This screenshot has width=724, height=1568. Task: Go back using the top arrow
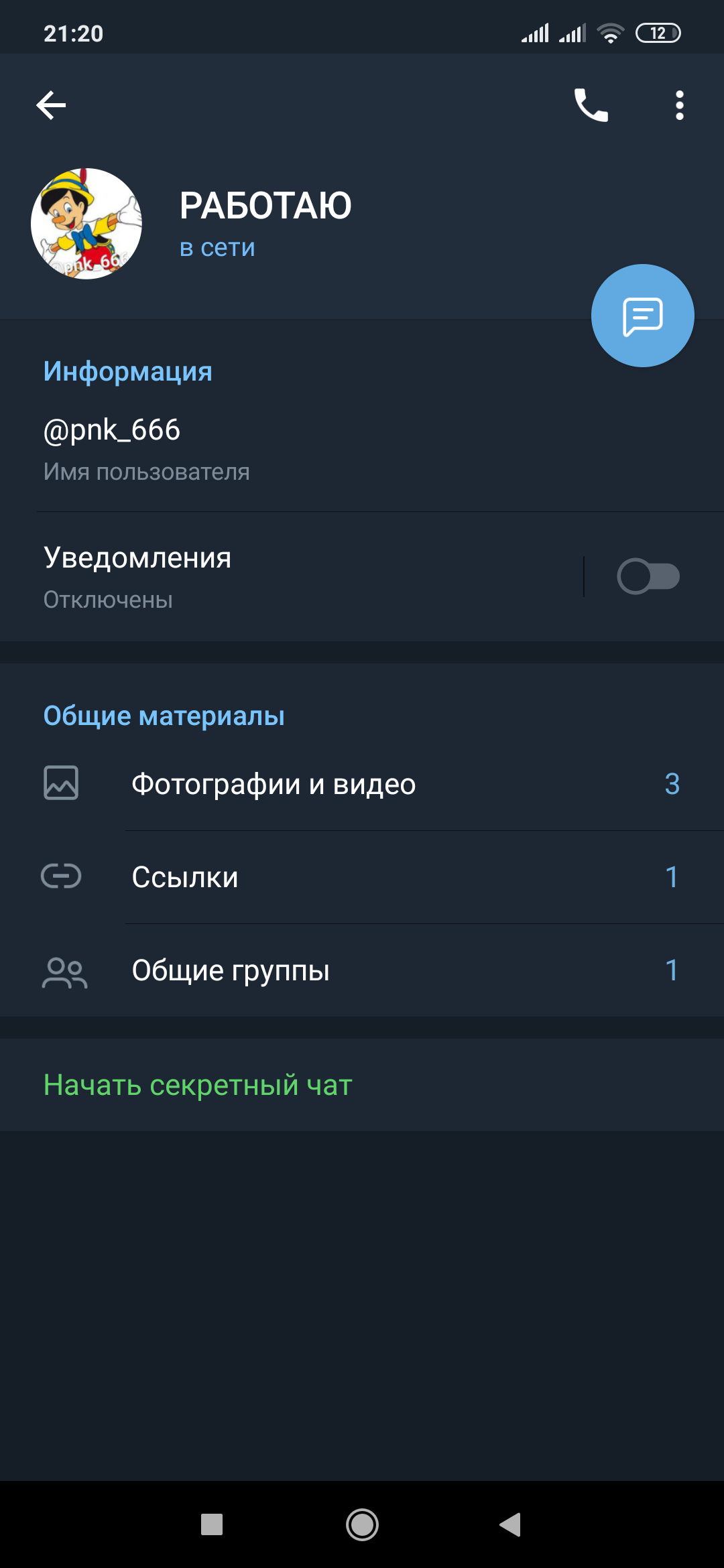tap(51, 105)
